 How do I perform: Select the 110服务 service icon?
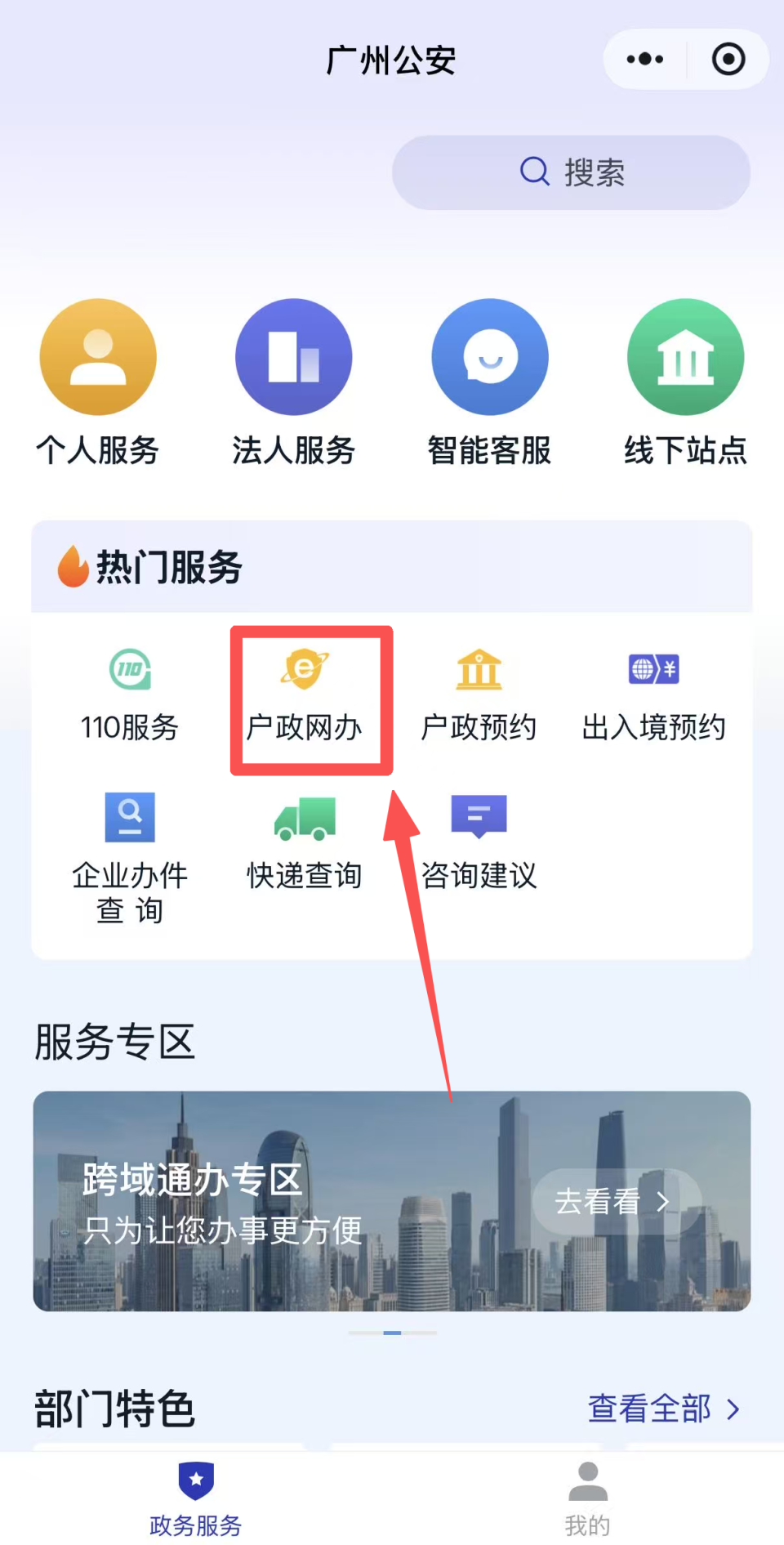click(129, 694)
